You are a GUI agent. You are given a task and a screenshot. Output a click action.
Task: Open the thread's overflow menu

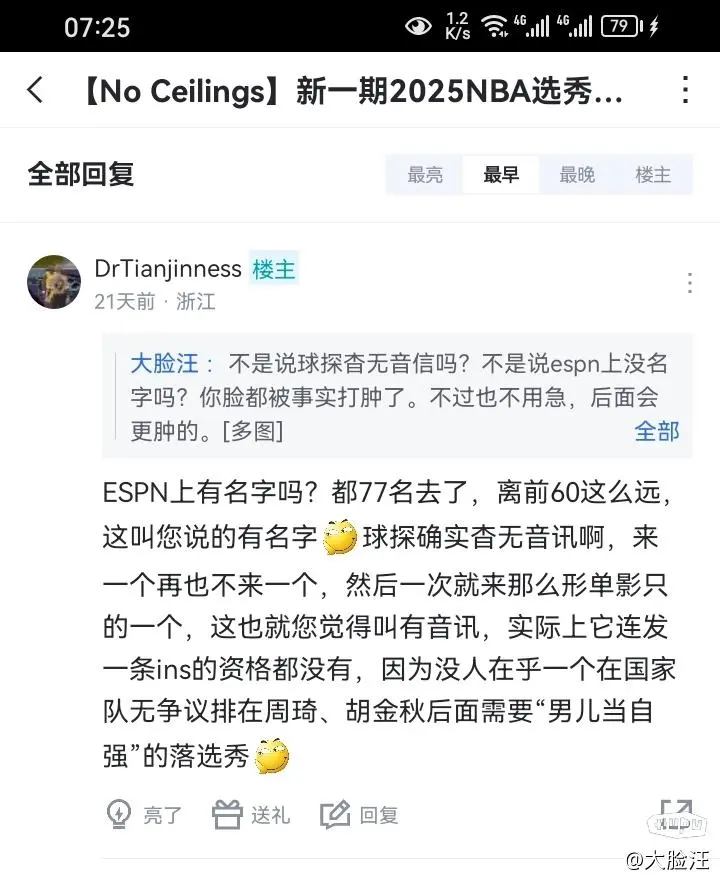(x=686, y=91)
